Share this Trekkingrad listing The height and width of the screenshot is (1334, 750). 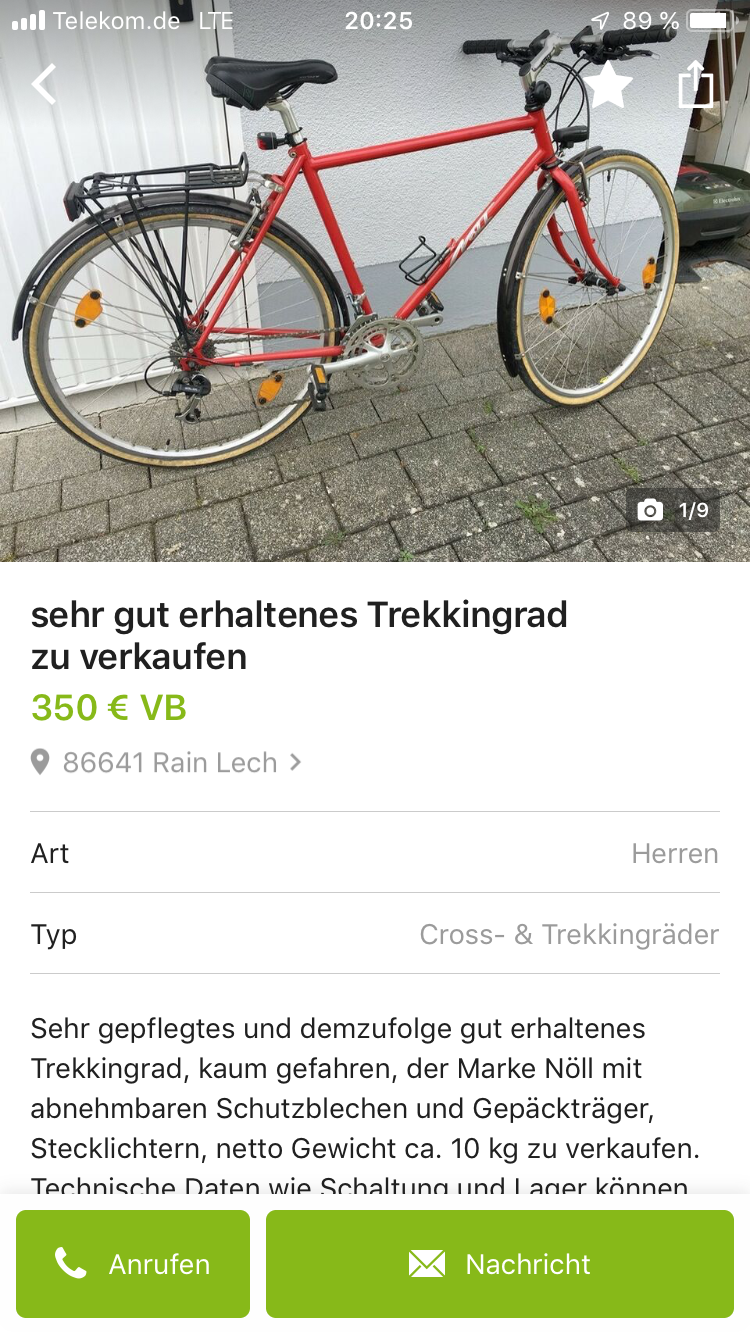(696, 84)
